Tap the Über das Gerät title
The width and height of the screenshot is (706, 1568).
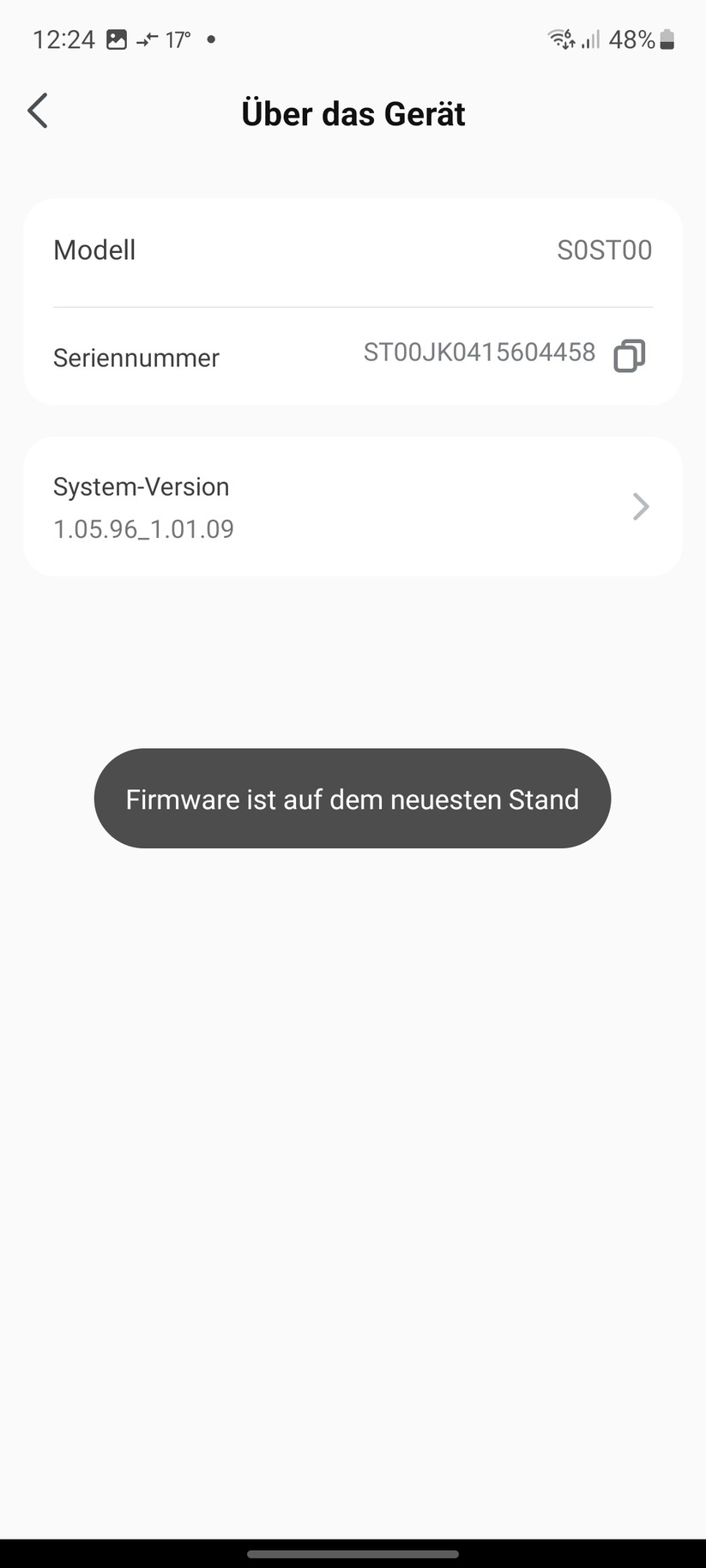click(x=353, y=112)
